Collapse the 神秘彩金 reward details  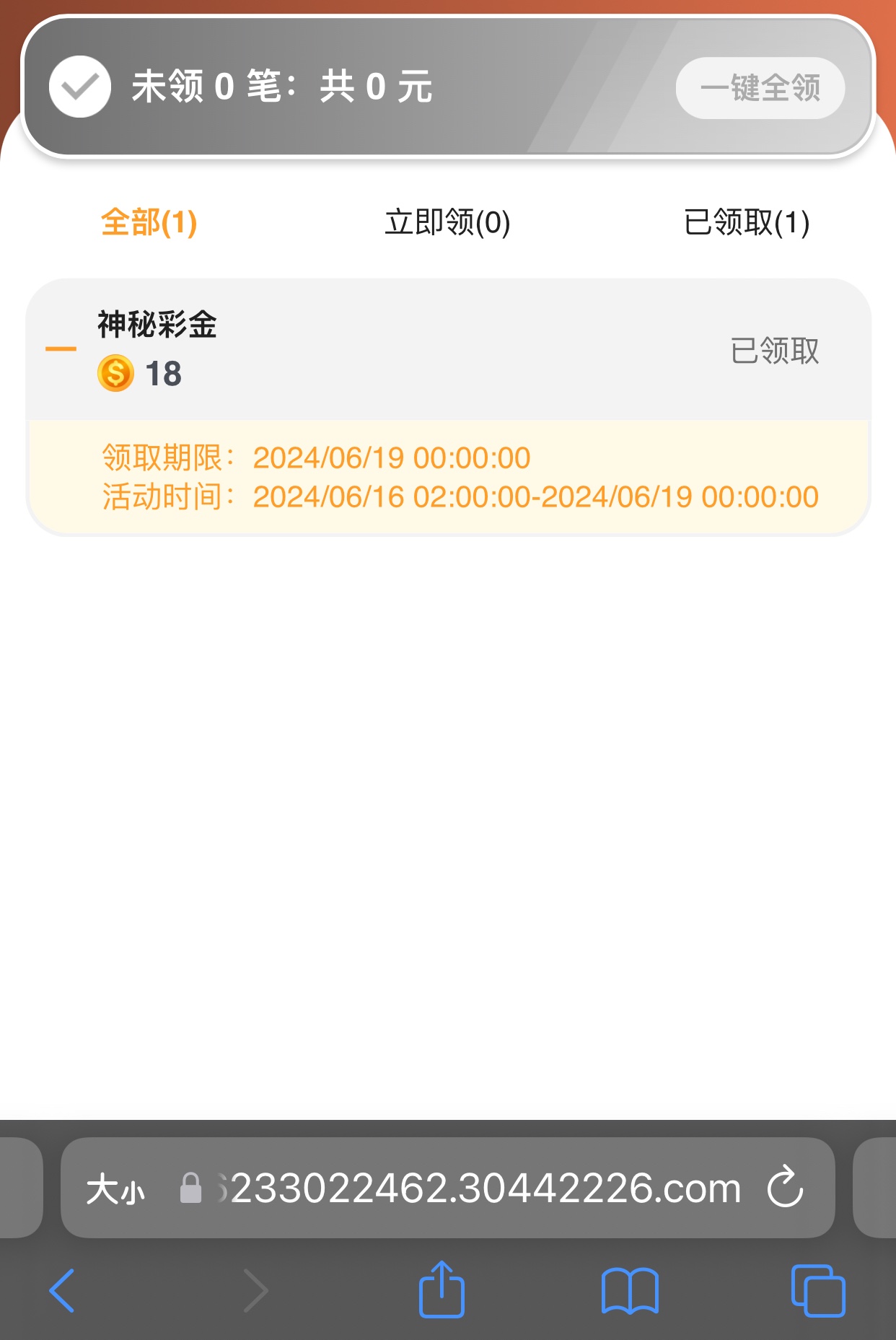pos(61,349)
